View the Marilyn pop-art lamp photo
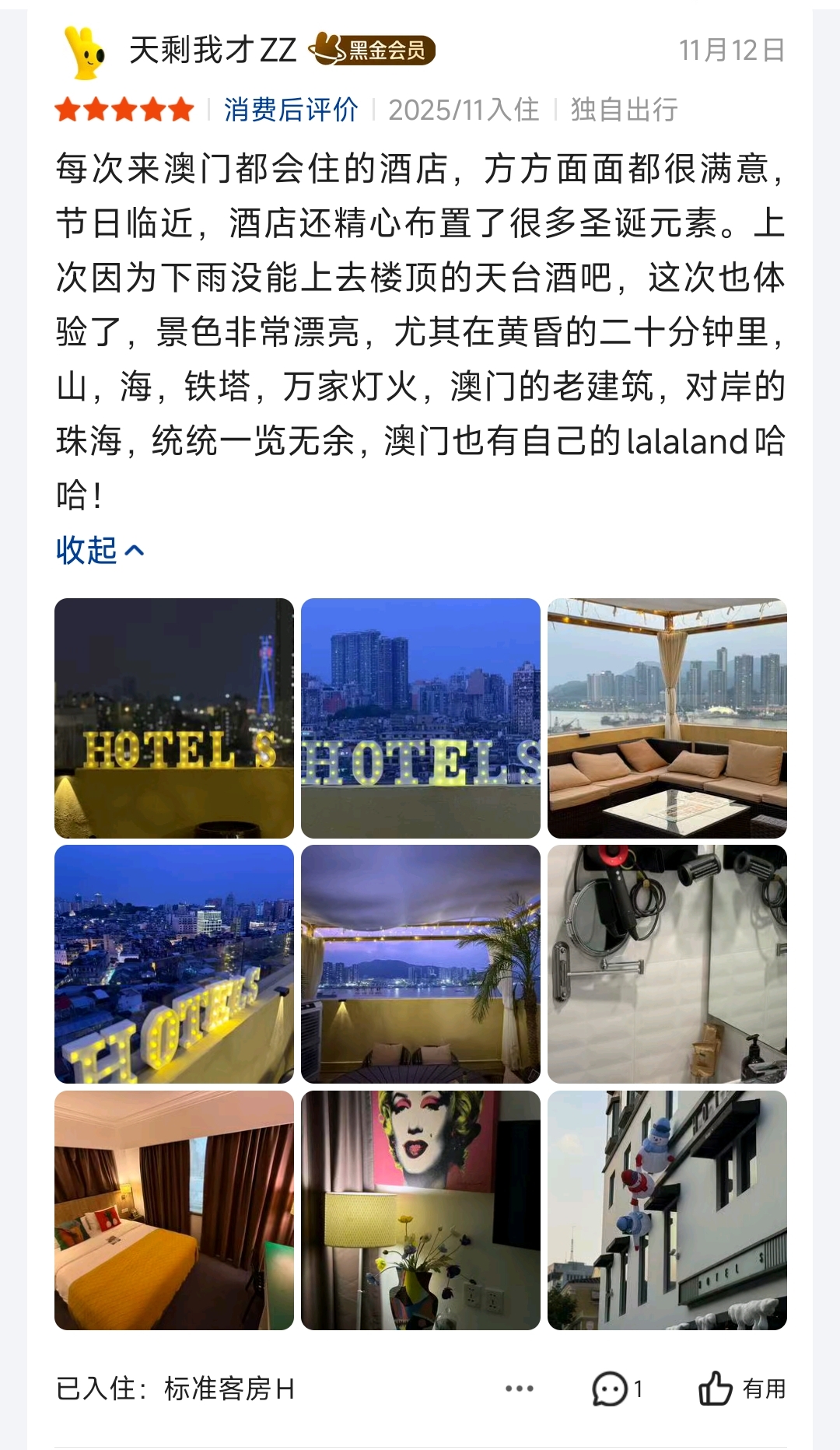The width and height of the screenshot is (840, 1450). (421, 1210)
